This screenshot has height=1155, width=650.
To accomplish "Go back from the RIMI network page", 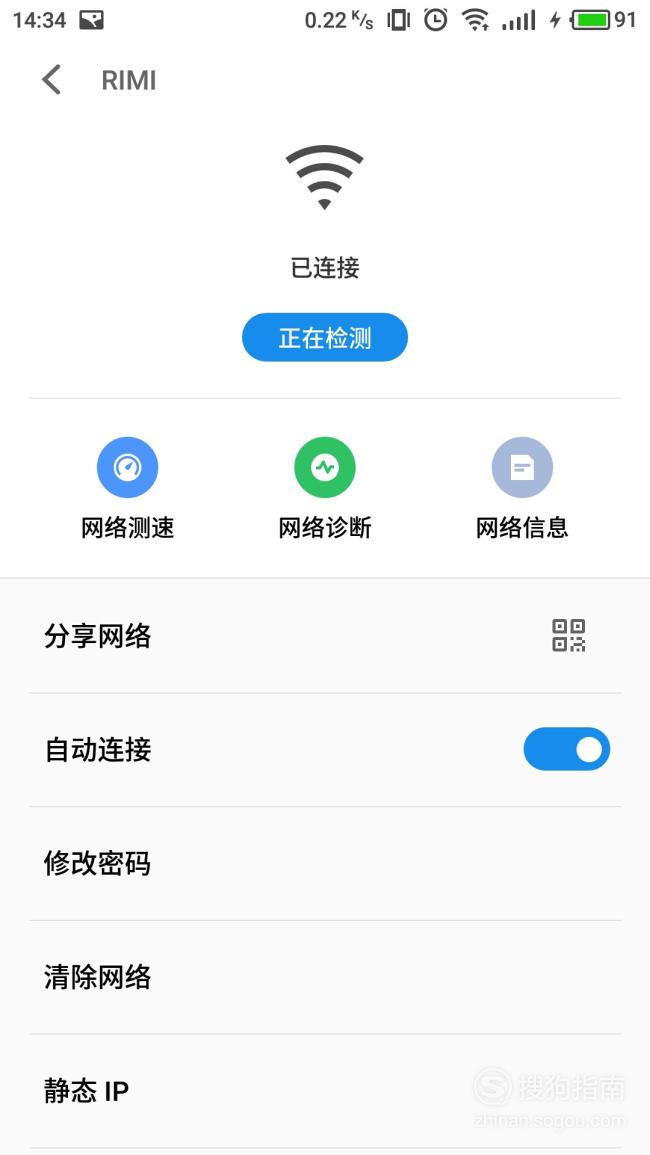I will tap(51, 80).
